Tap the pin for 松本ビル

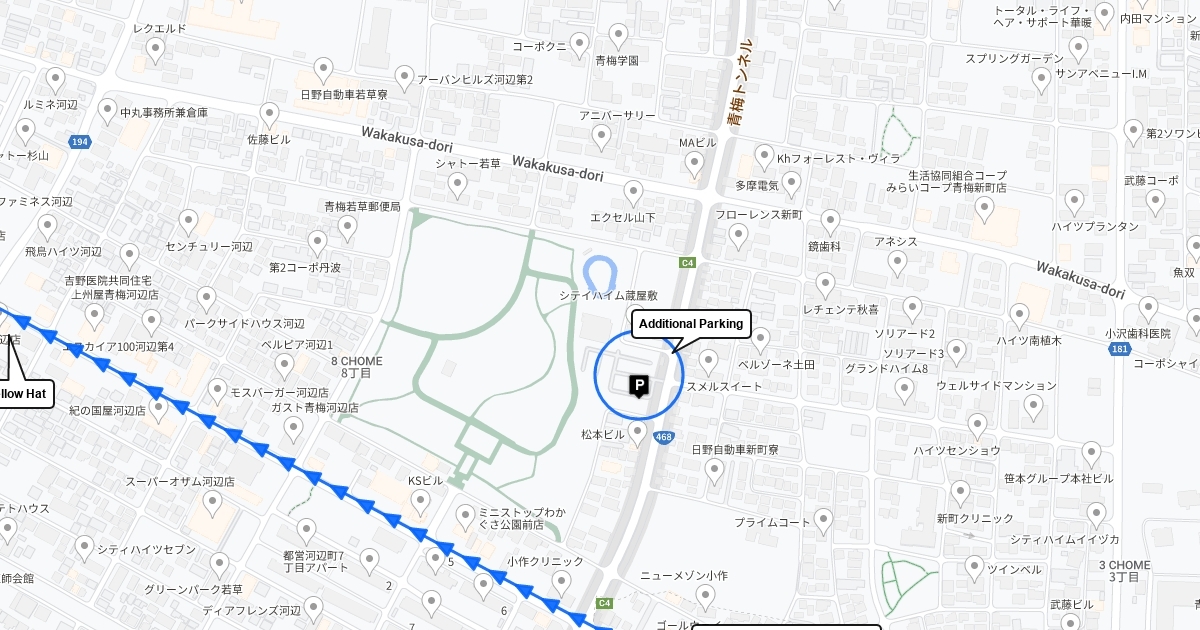pos(638,433)
